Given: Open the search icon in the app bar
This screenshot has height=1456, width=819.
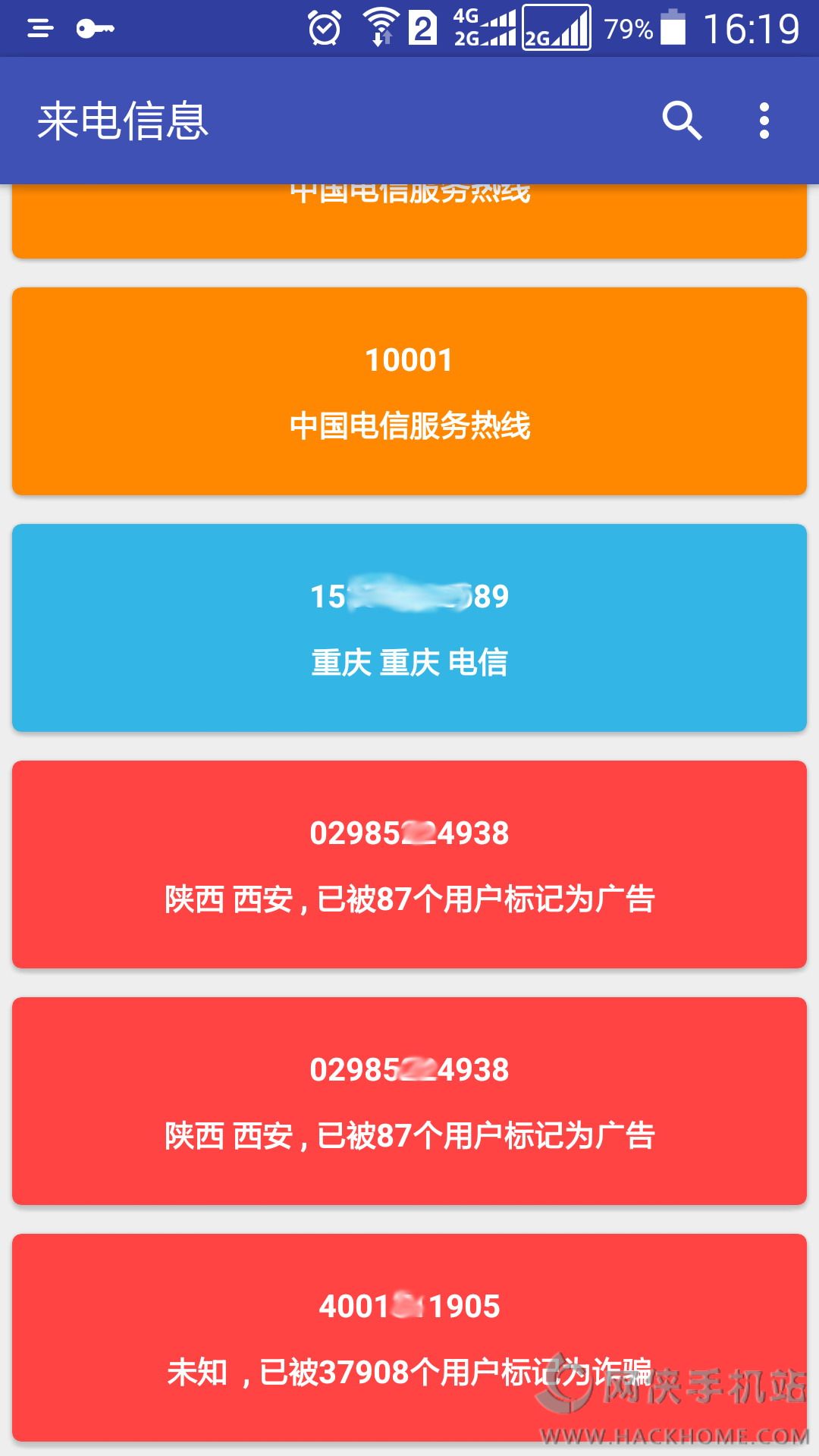Looking at the screenshot, I should click(x=682, y=121).
